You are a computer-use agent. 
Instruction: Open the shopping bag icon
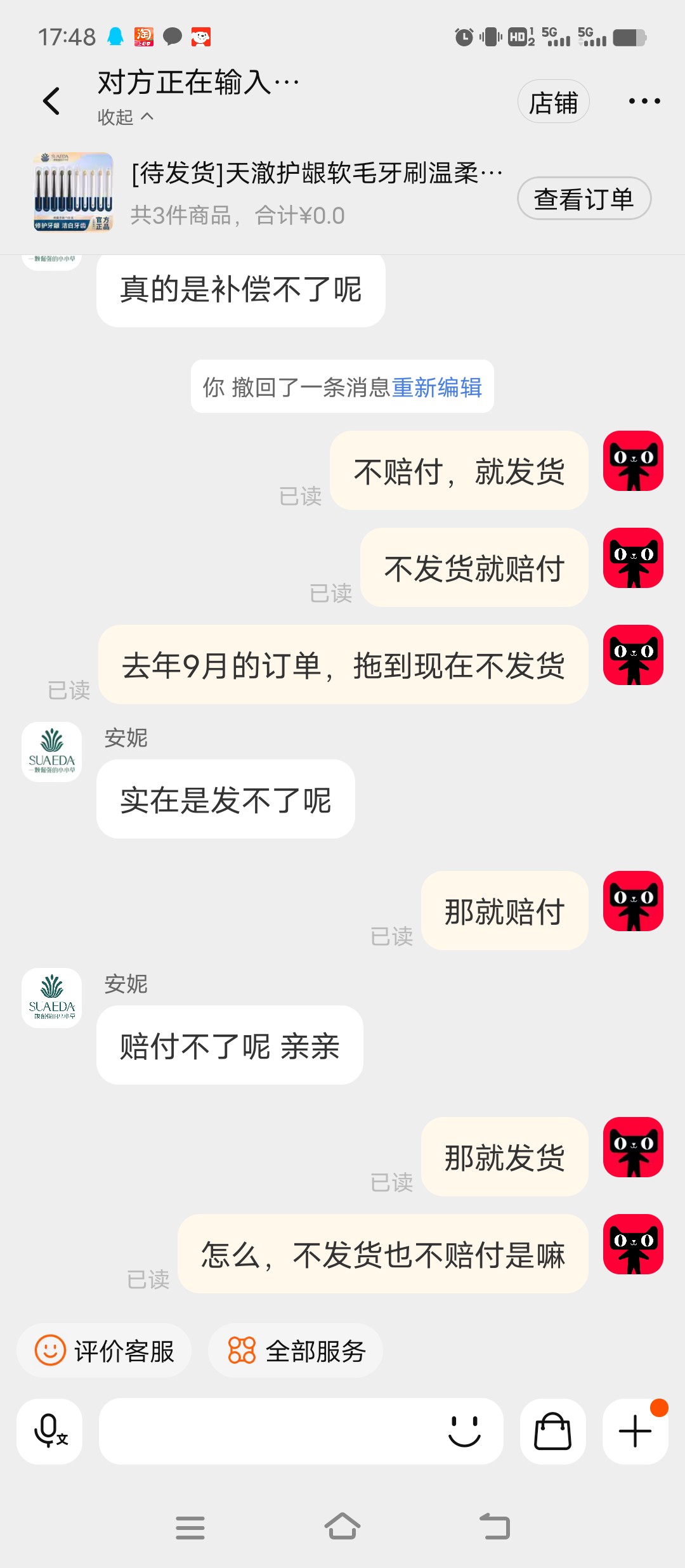(x=552, y=1432)
